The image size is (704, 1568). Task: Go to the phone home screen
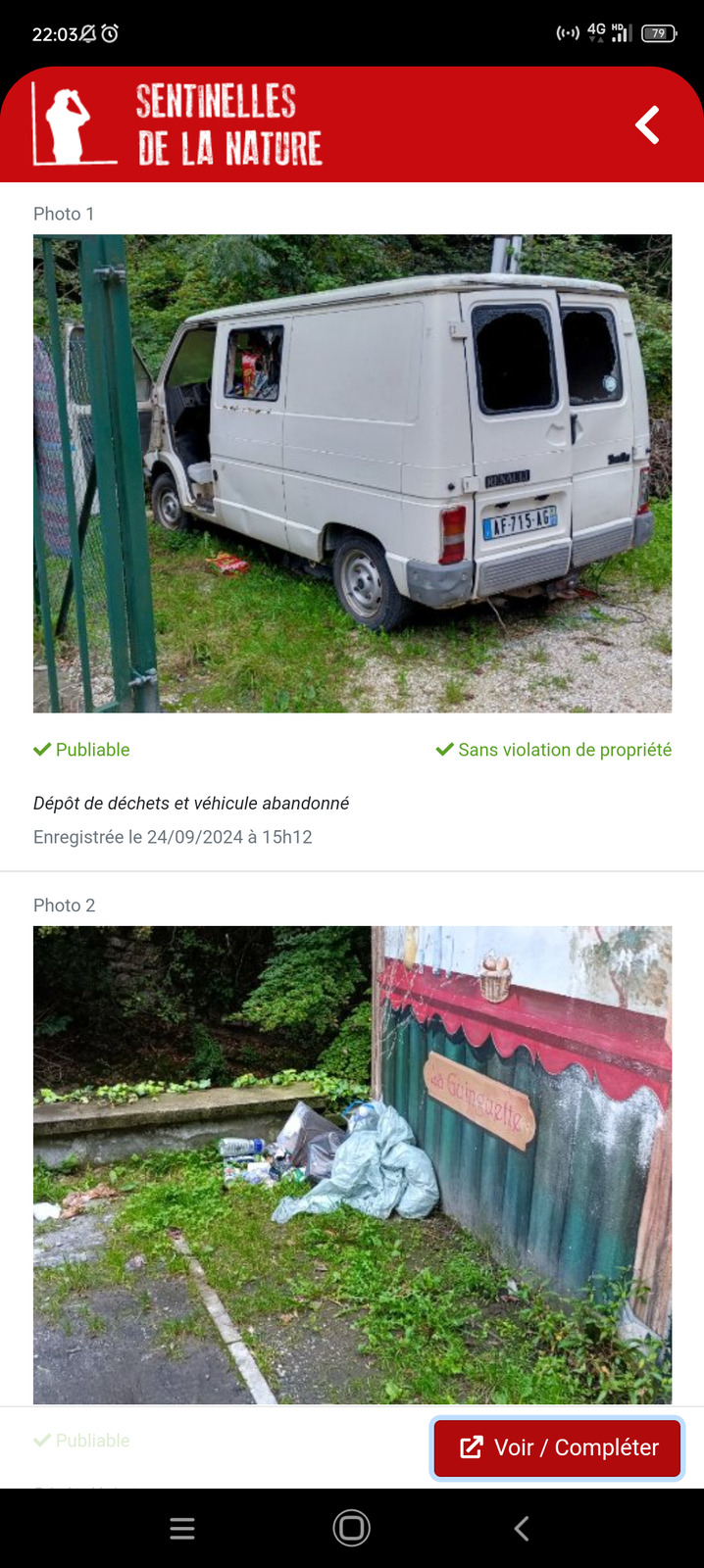pyautogui.click(x=351, y=1528)
